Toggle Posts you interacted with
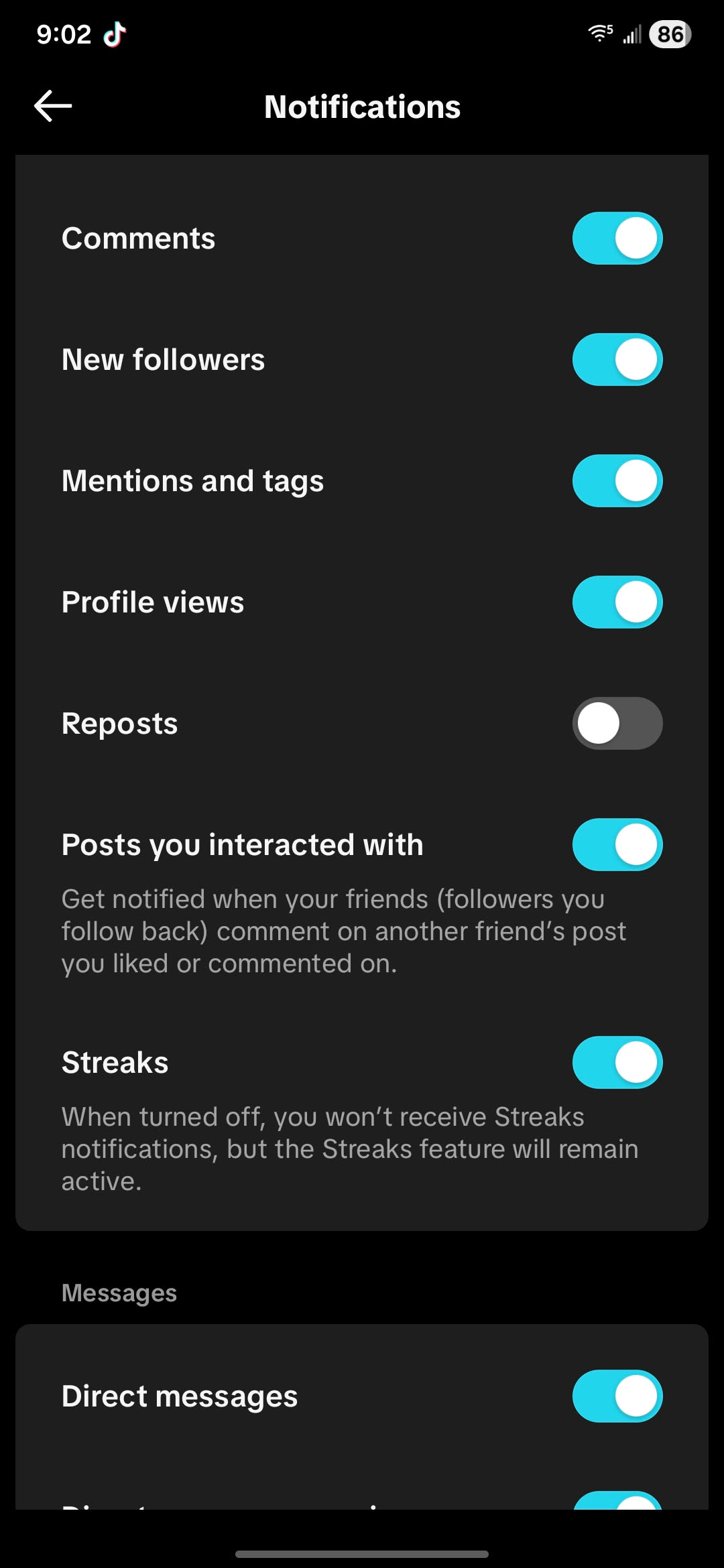Image resolution: width=724 pixels, height=1568 pixels. coord(617,845)
